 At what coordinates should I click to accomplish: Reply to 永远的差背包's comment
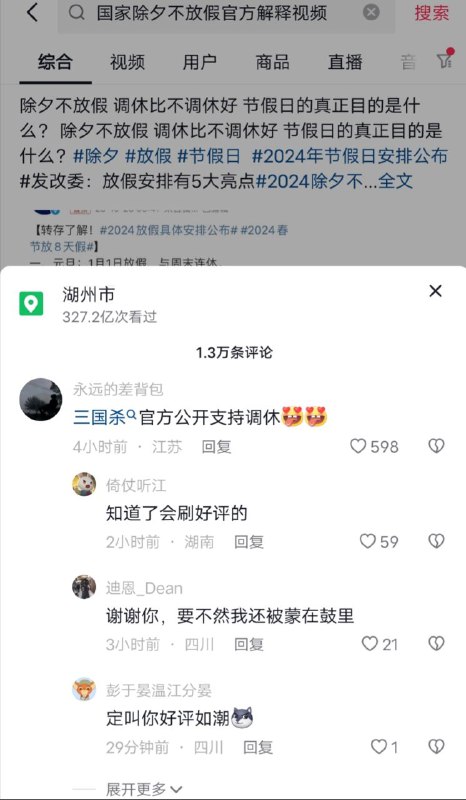pyautogui.click(x=216, y=447)
